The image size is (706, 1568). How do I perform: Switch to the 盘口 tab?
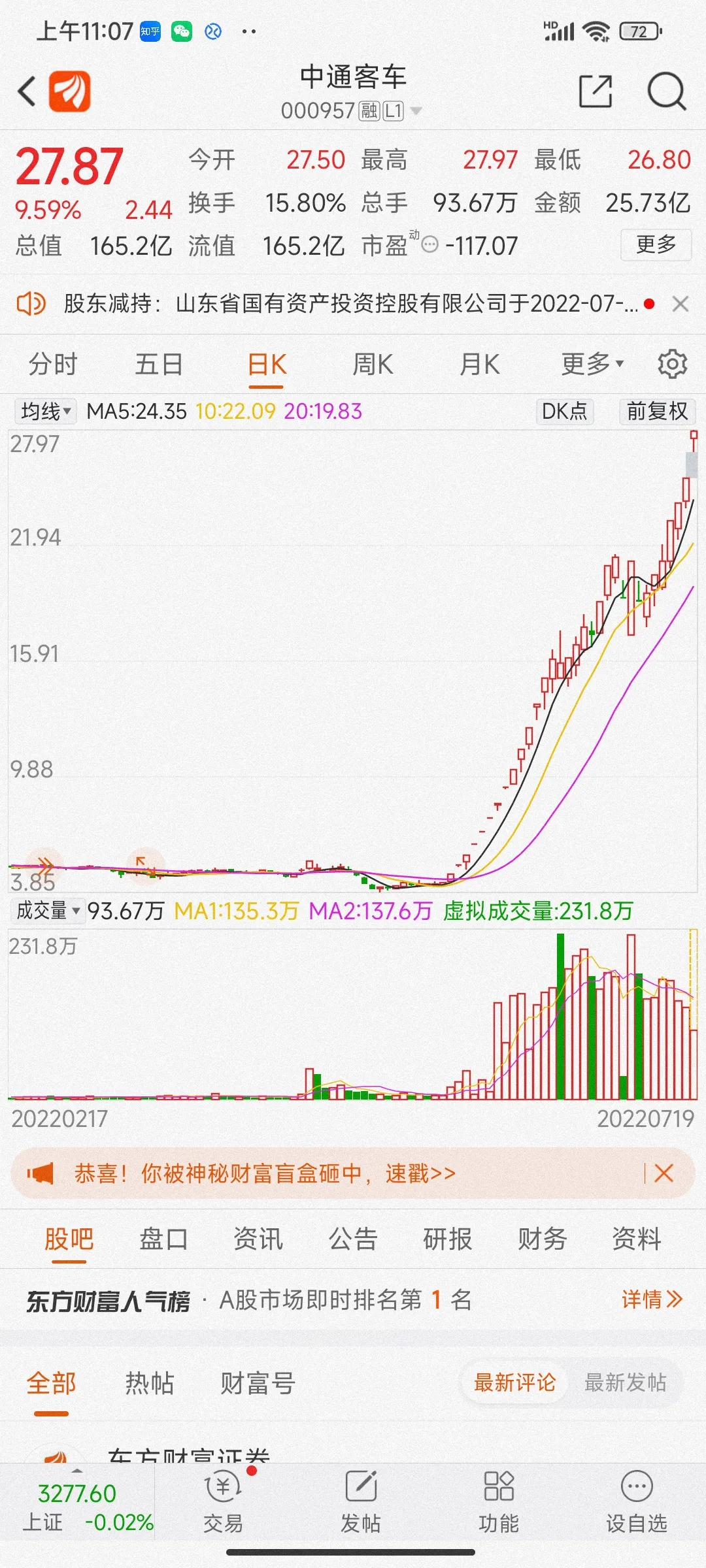click(163, 1239)
